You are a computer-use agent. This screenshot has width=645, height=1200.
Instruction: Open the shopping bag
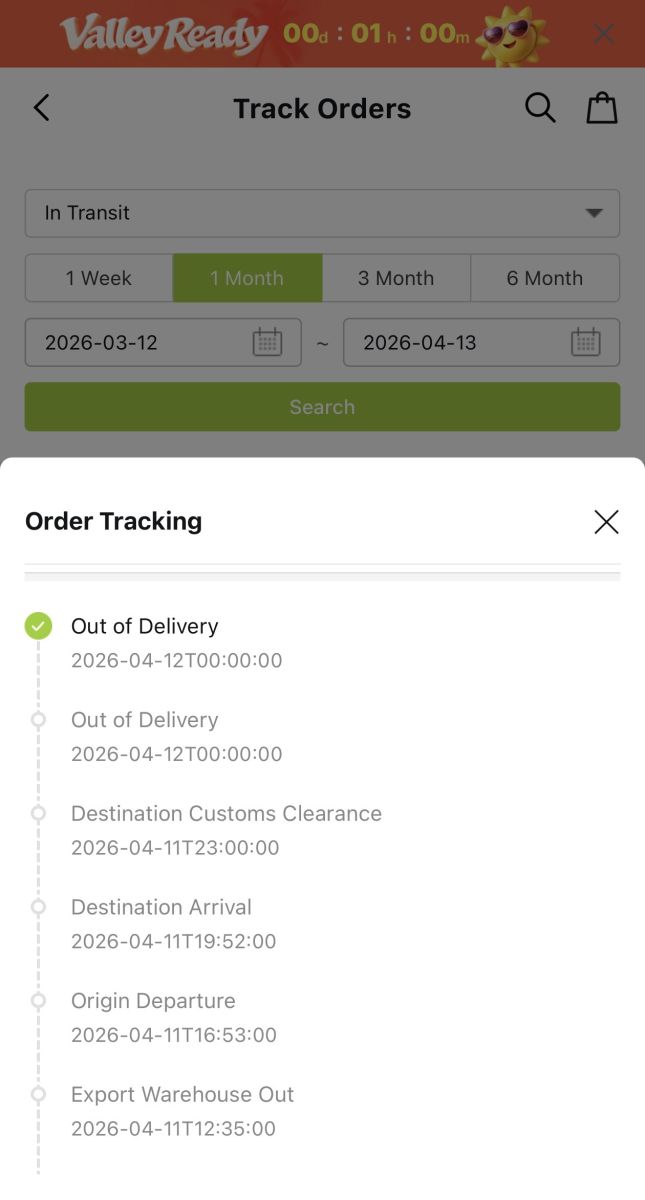601,108
